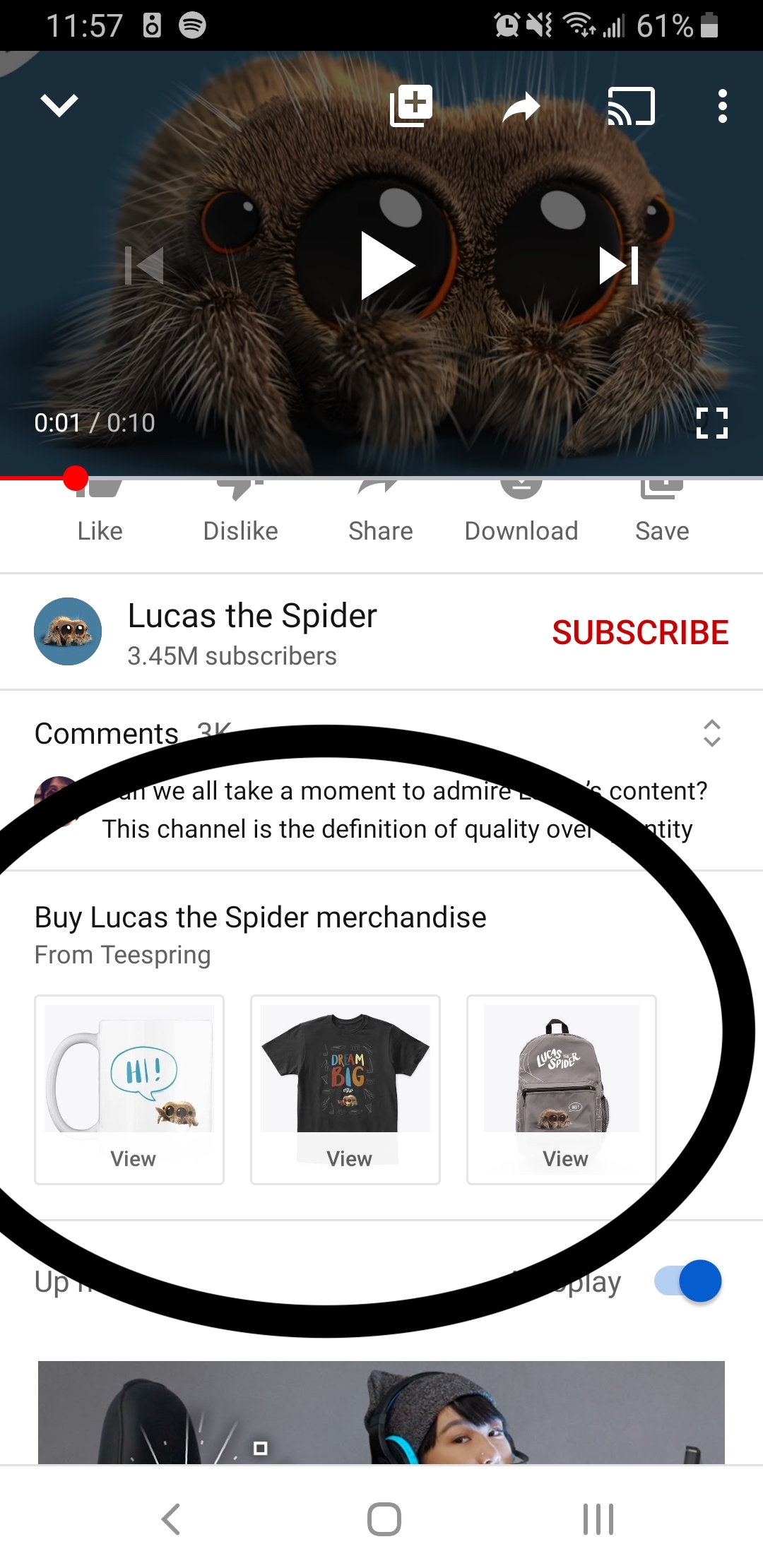Skip to the next video
Image resolution: width=763 pixels, height=1568 pixels.
pyautogui.click(x=619, y=266)
